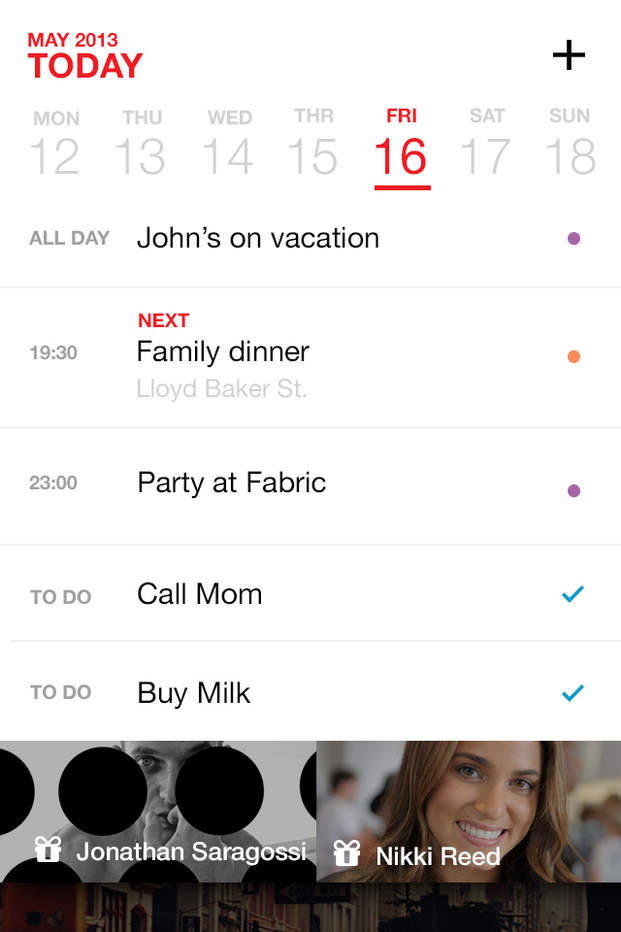Image resolution: width=621 pixels, height=932 pixels.
Task: Open Jonathan Saragossi's birthday card
Action: [158, 811]
